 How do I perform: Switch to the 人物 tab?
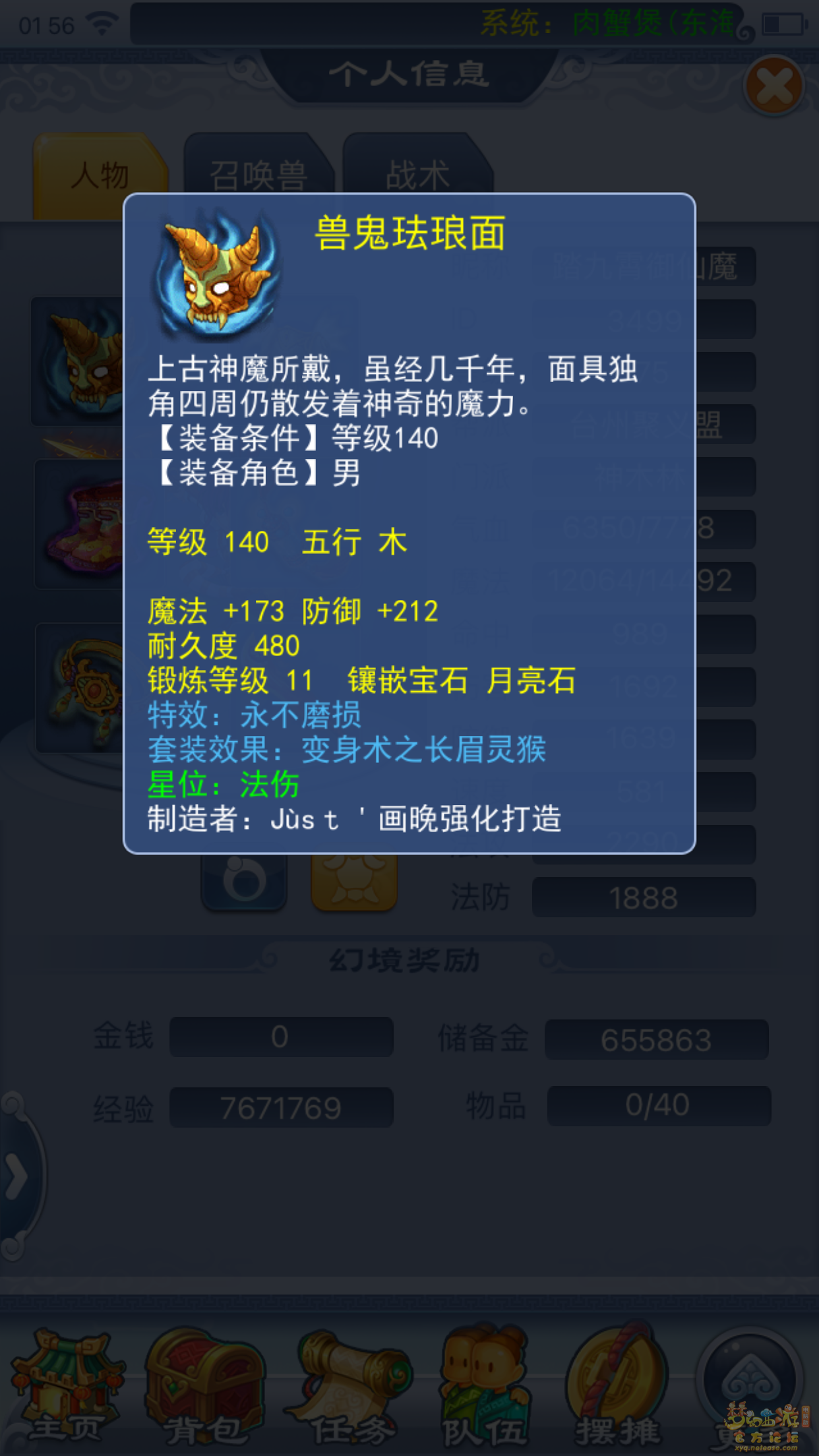[x=99, y=176]
